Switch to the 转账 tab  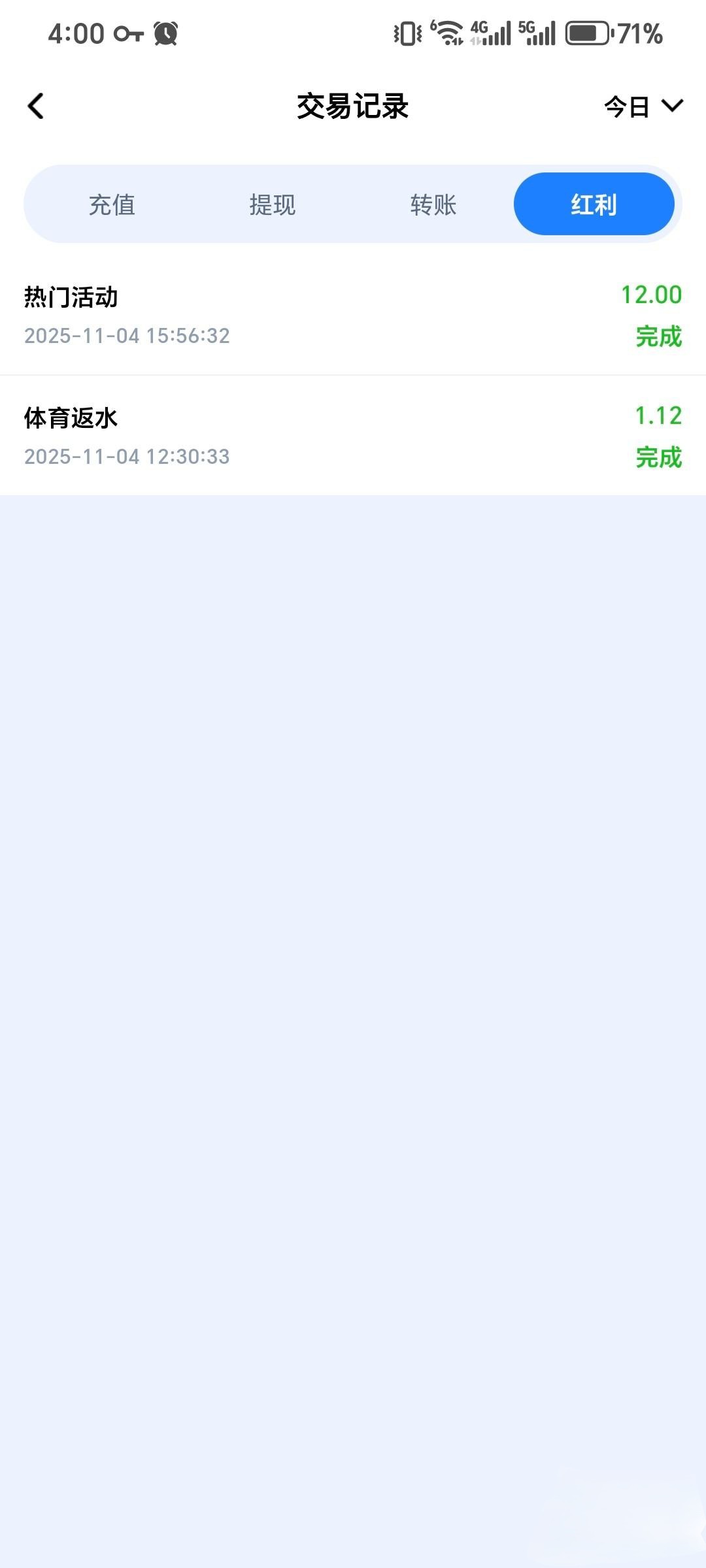(x=433, y=204)
